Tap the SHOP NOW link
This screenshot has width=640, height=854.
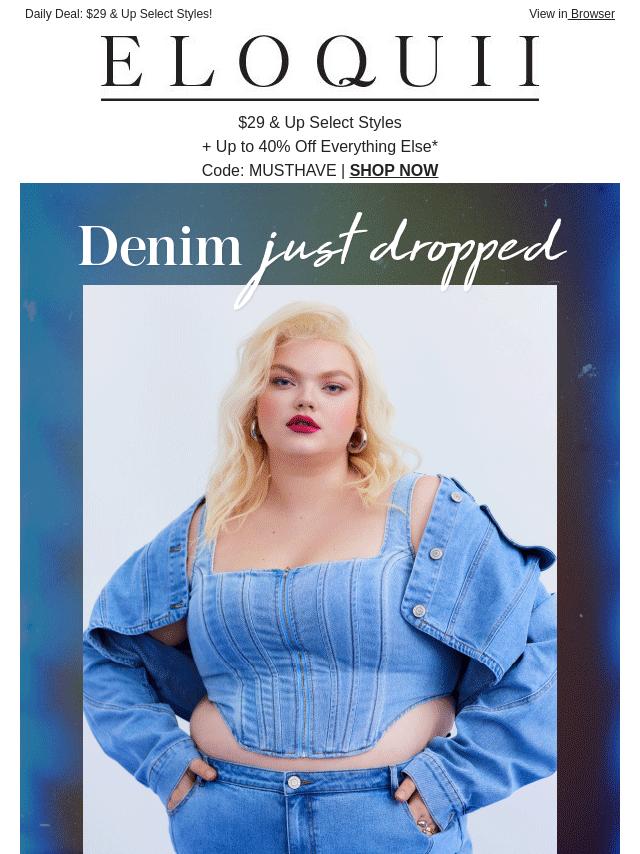[x=394, y=171]
